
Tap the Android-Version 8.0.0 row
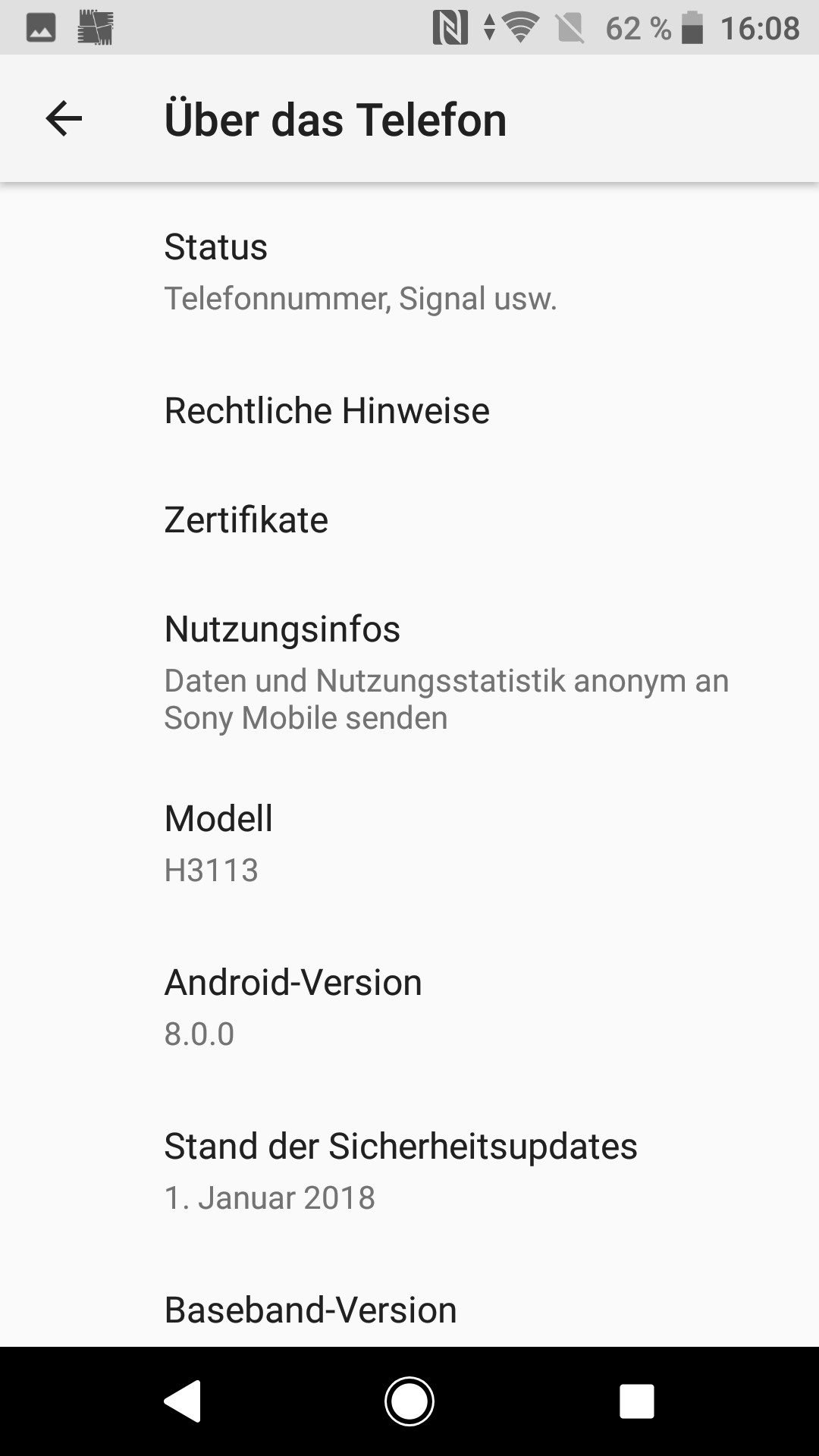tap(409, 1007)
